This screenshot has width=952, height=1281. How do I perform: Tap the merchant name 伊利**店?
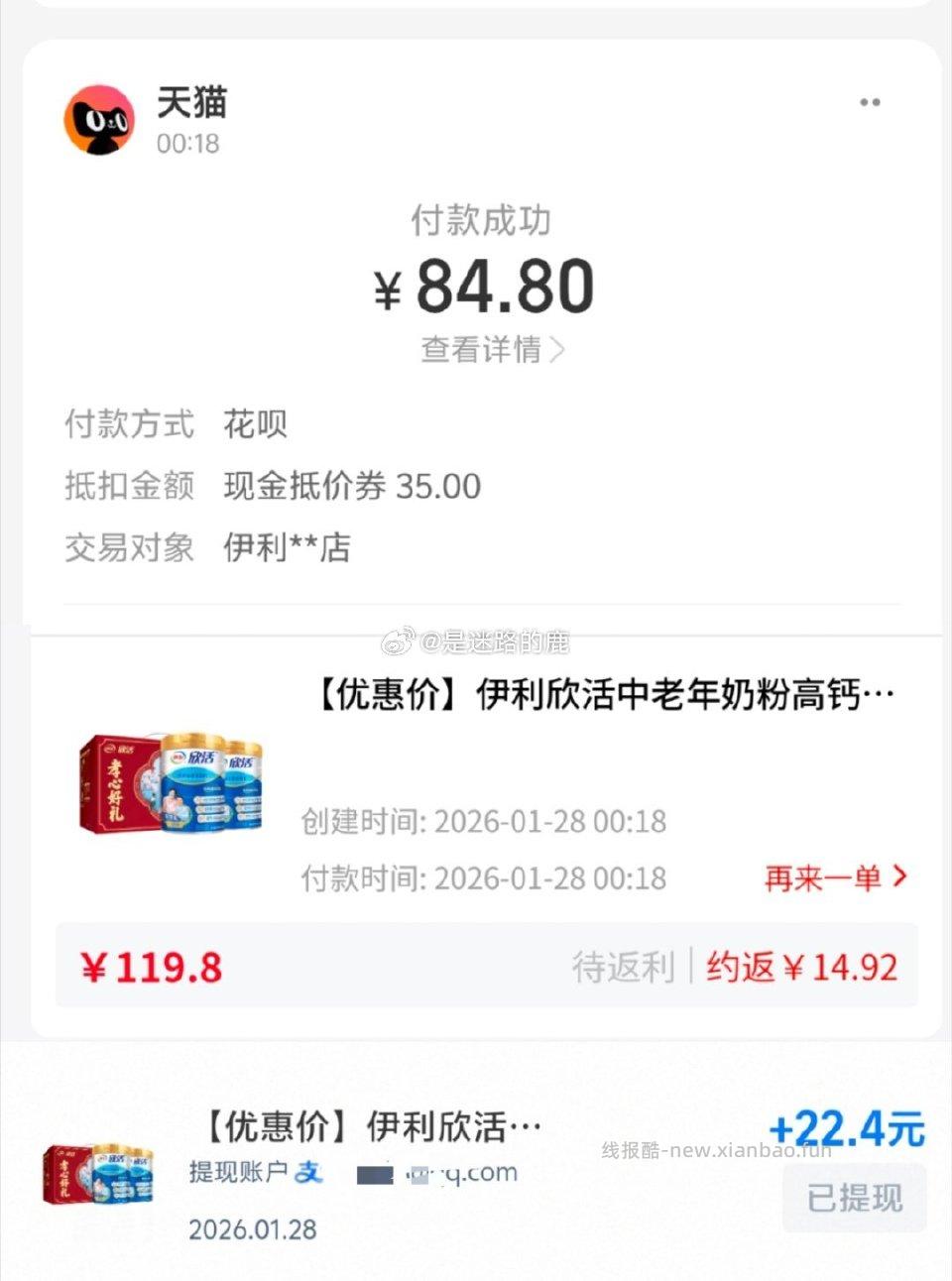point(289,546)
